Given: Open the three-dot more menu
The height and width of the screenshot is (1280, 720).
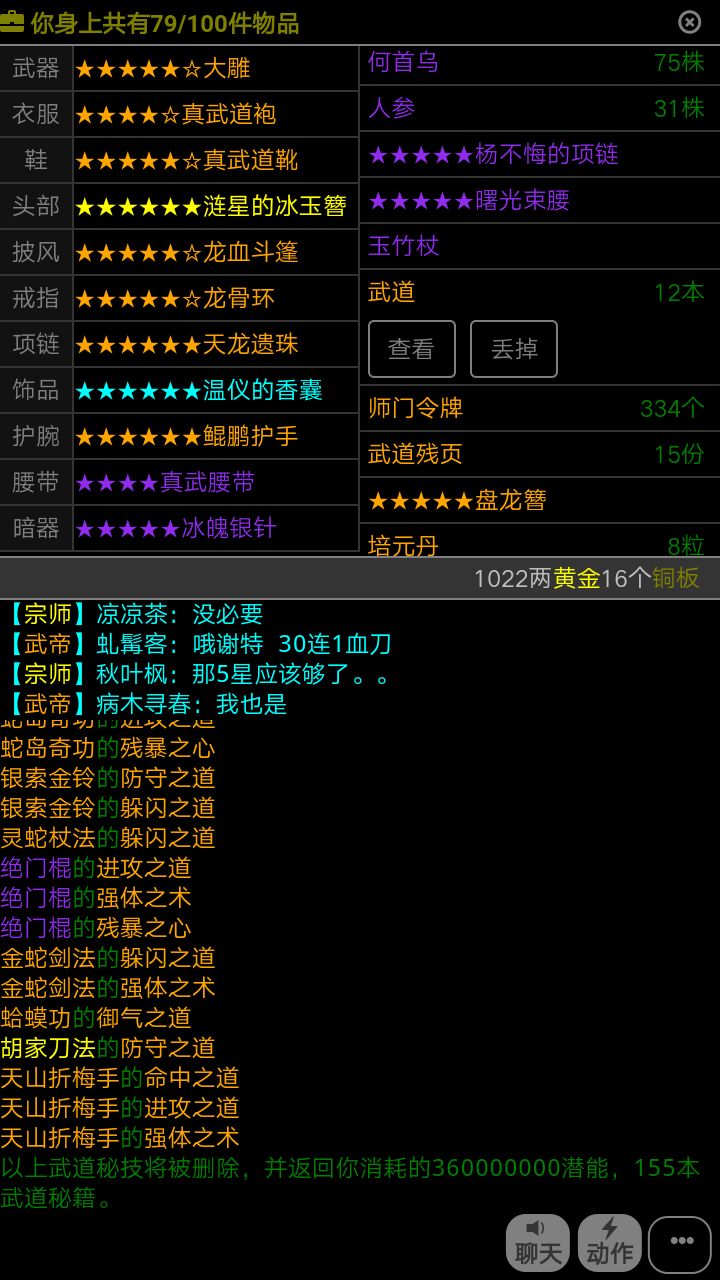Looking at the screenshot, I should pos(680,1243).
